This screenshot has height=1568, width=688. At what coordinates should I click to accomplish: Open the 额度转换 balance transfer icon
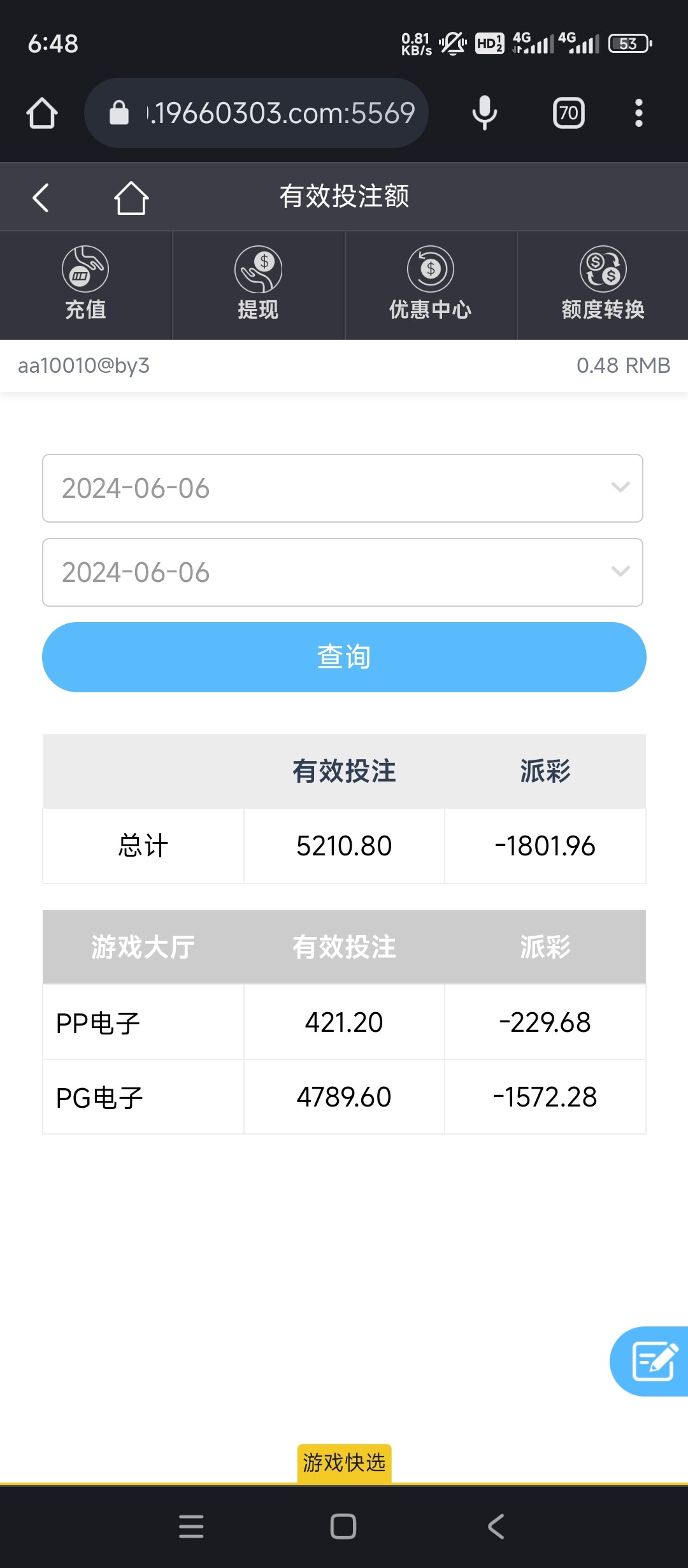click(x=602, y=285)
